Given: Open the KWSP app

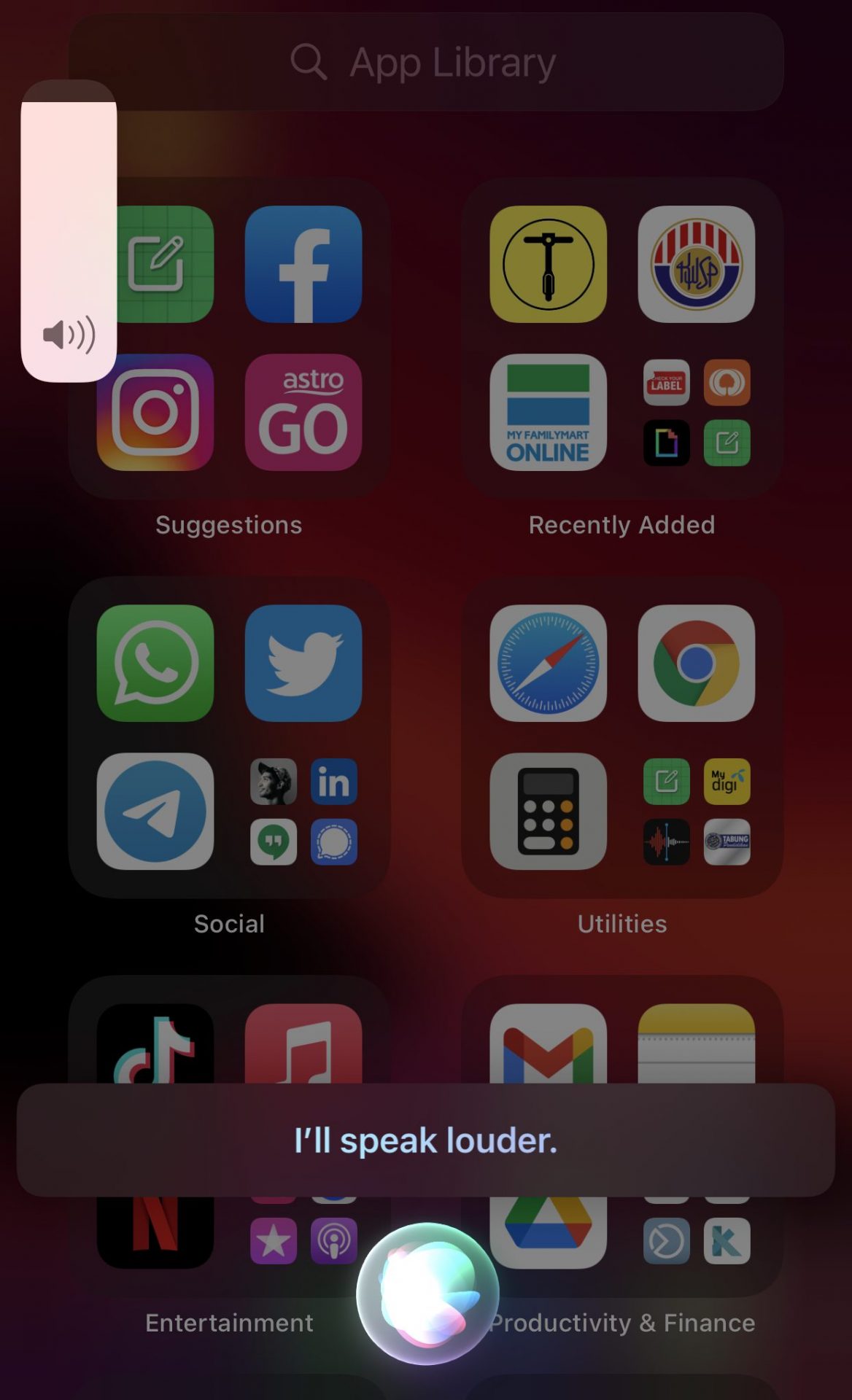Looking at the screenshot, I should click(x=696, y=264).
